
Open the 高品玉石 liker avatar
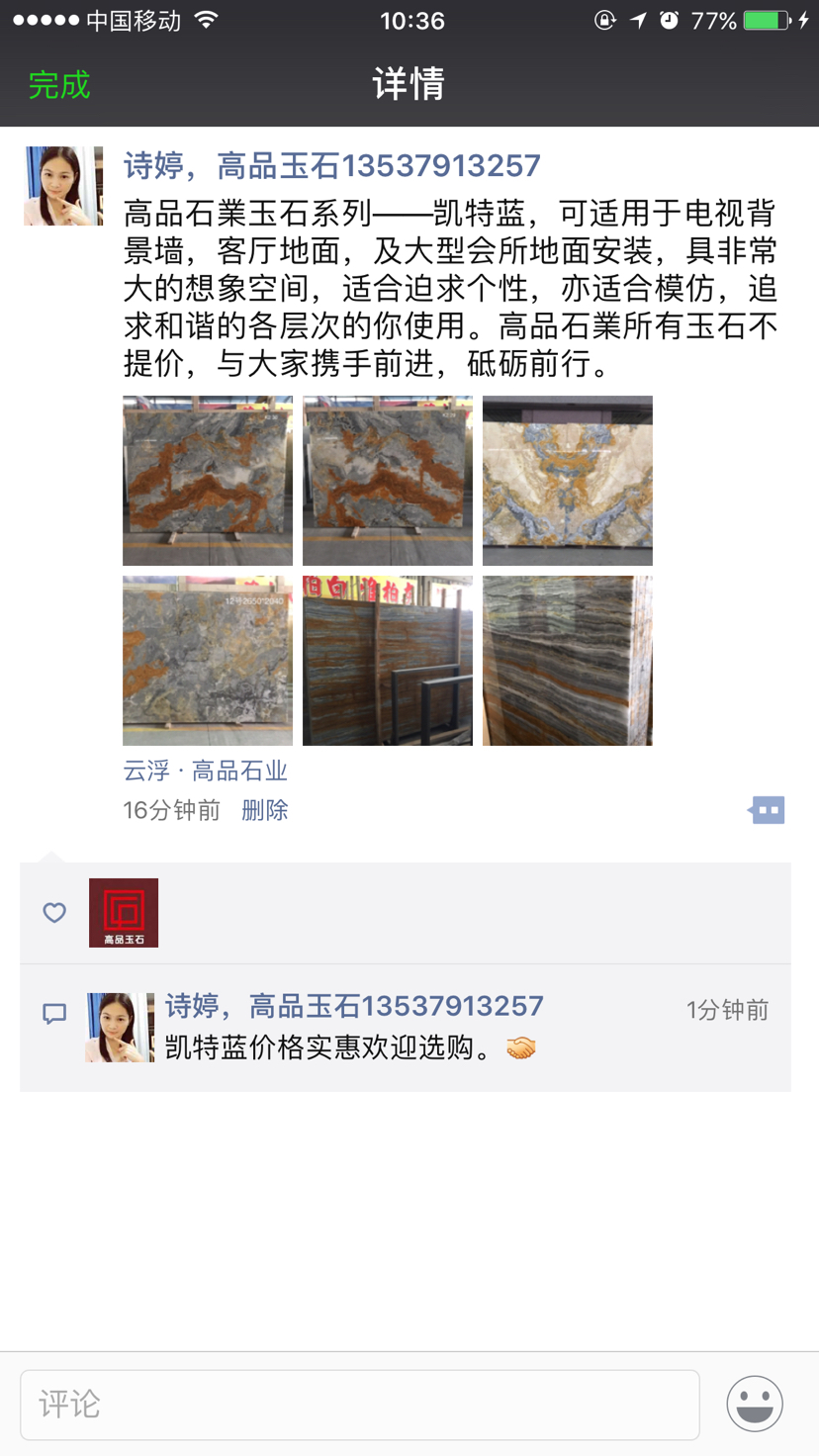(124, 913)
